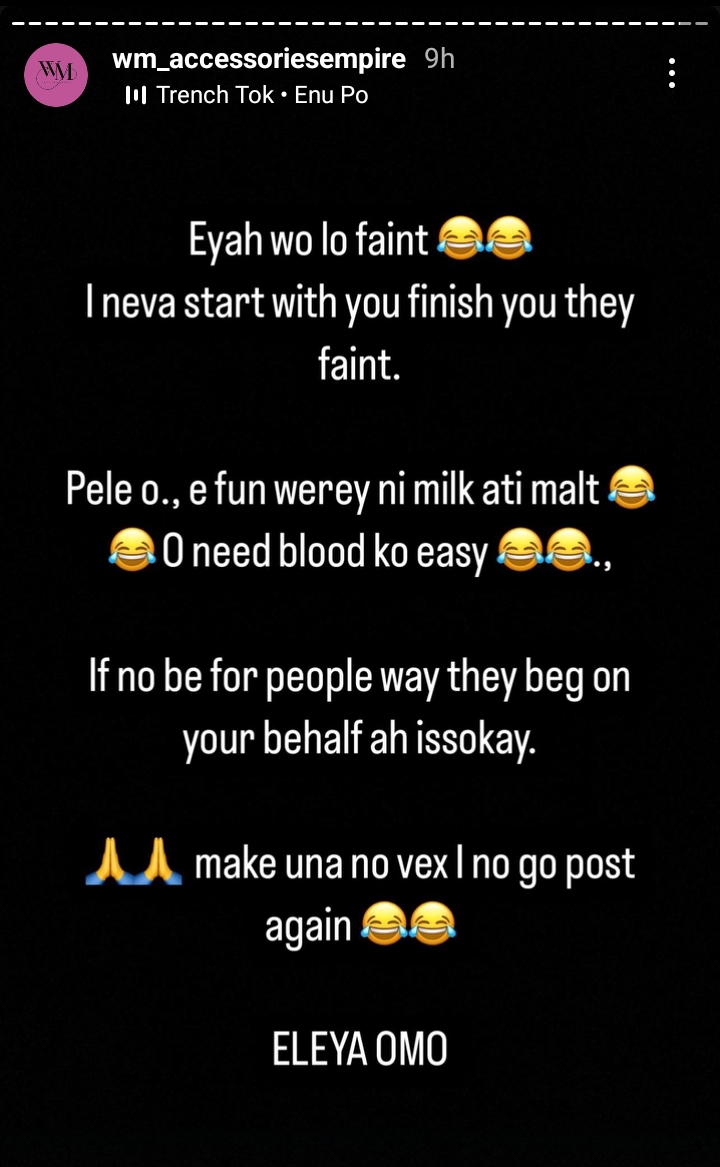Open the story overflow menu
Viewport: 720px width, 1167px height.
[672, 74]
